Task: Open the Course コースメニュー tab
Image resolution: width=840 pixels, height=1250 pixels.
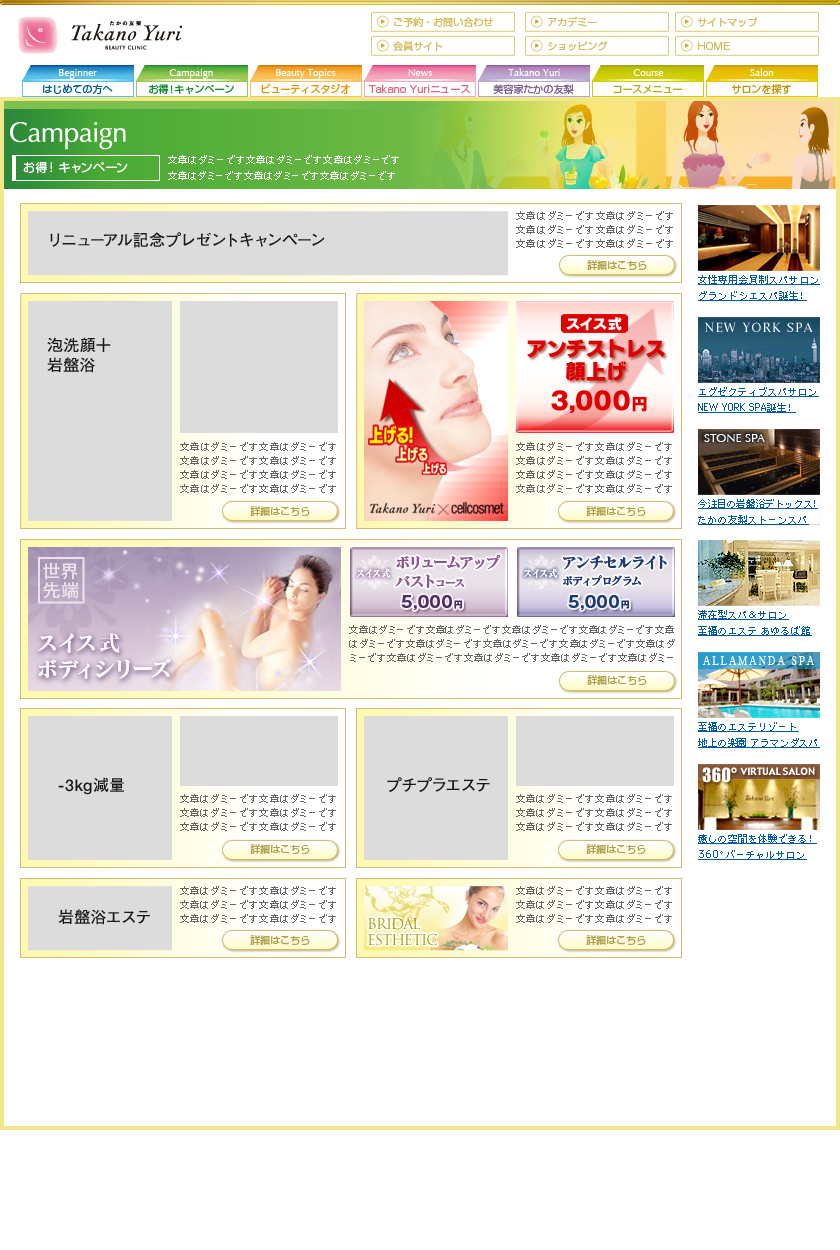Action: click(648, 82)
